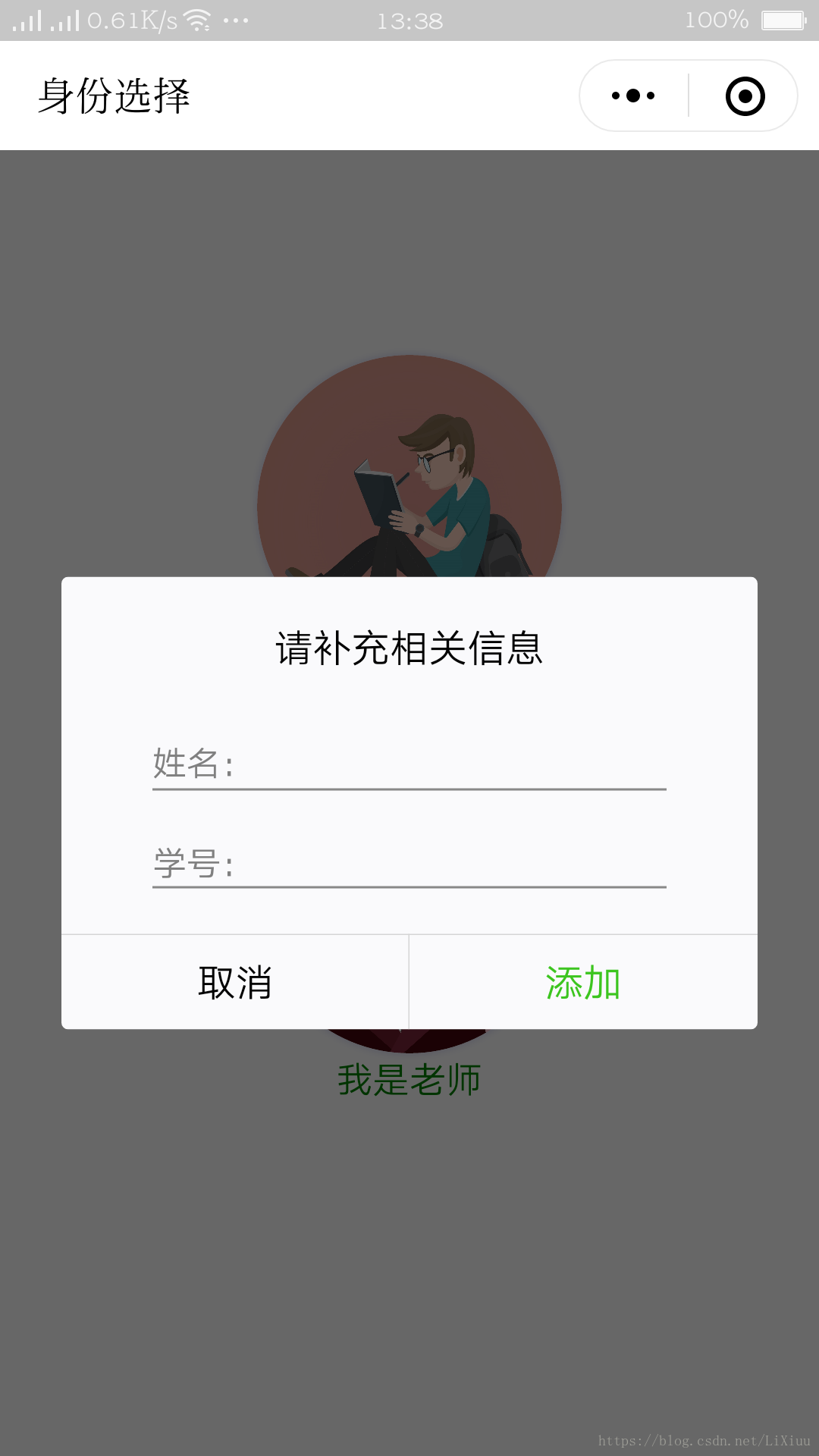Confirm with the 添加 button
The image size is (819, 1456).
click(x=582, y=983)
